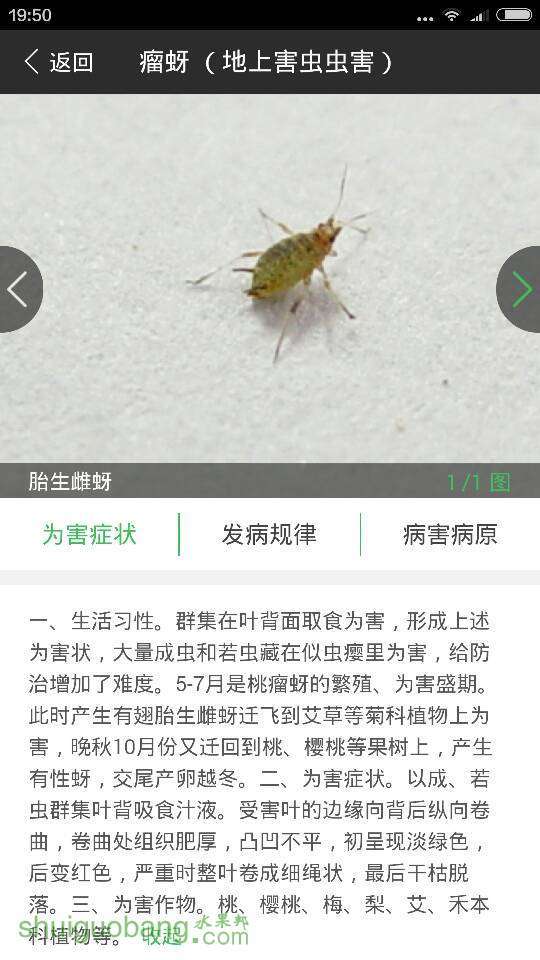Open the 病害病原 tab
Image resolution: width=540 pixels, height=960 pixels.
[450, 534]
